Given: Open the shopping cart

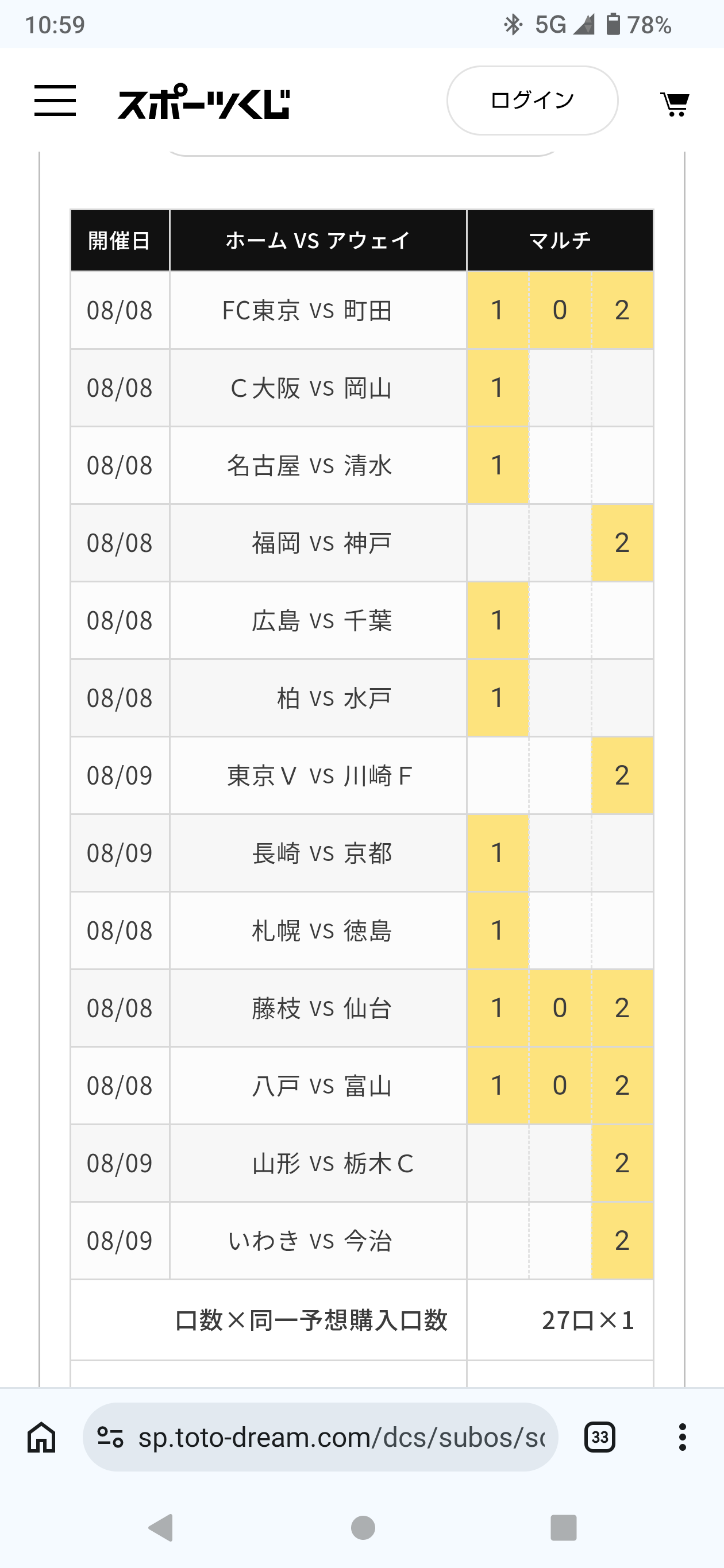Looking at the screenshot, I should point(675,104).
